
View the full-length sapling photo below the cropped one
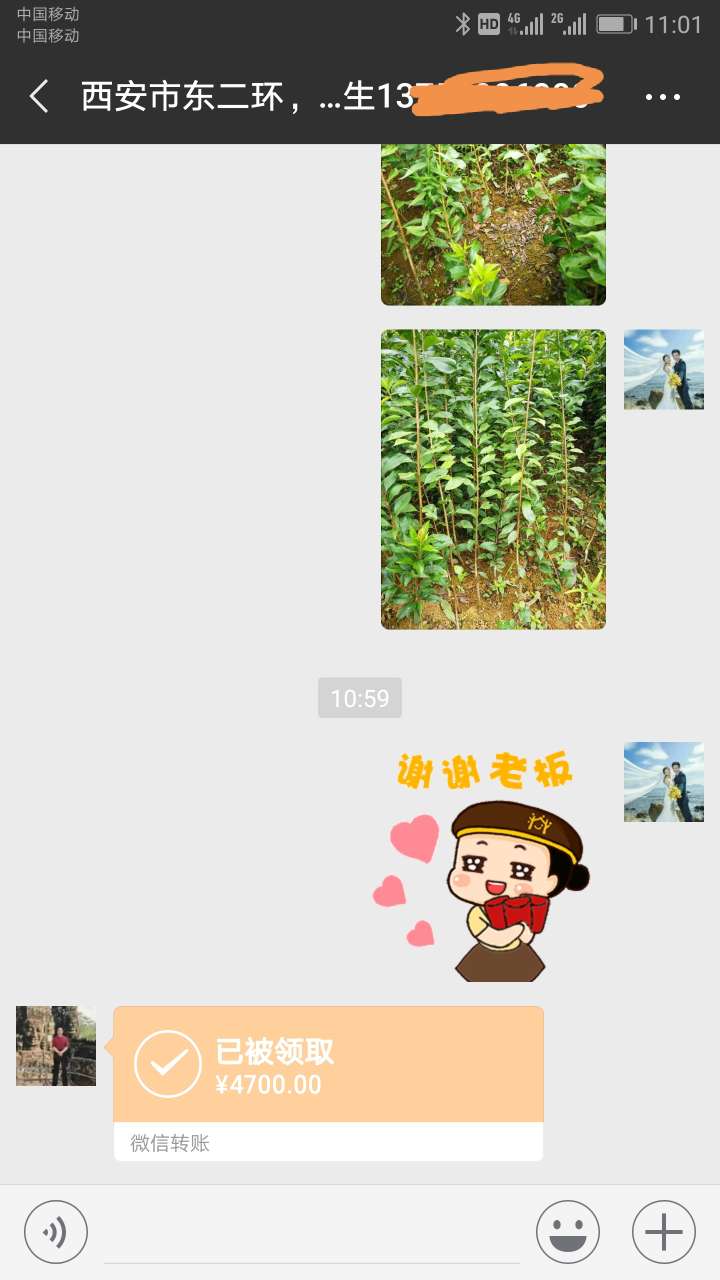[493, 479]
